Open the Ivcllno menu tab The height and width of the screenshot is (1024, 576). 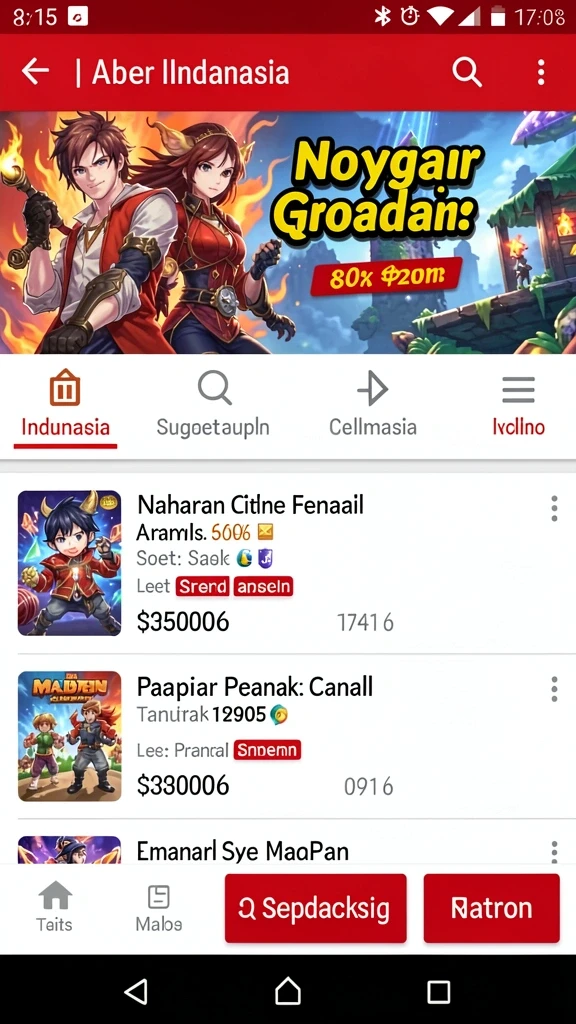[x=519, y=406]
